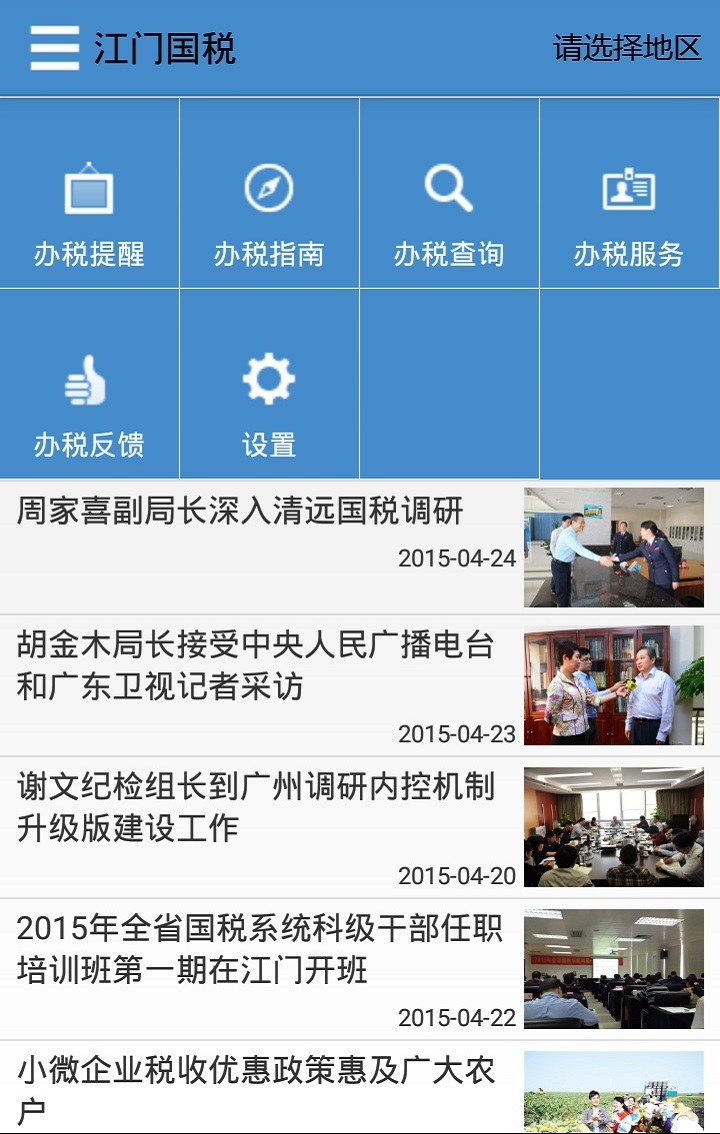This screenshot has width=720, height=1134.
Task: Tap 请选择地区 to choose a region
Action: (627, 48)
